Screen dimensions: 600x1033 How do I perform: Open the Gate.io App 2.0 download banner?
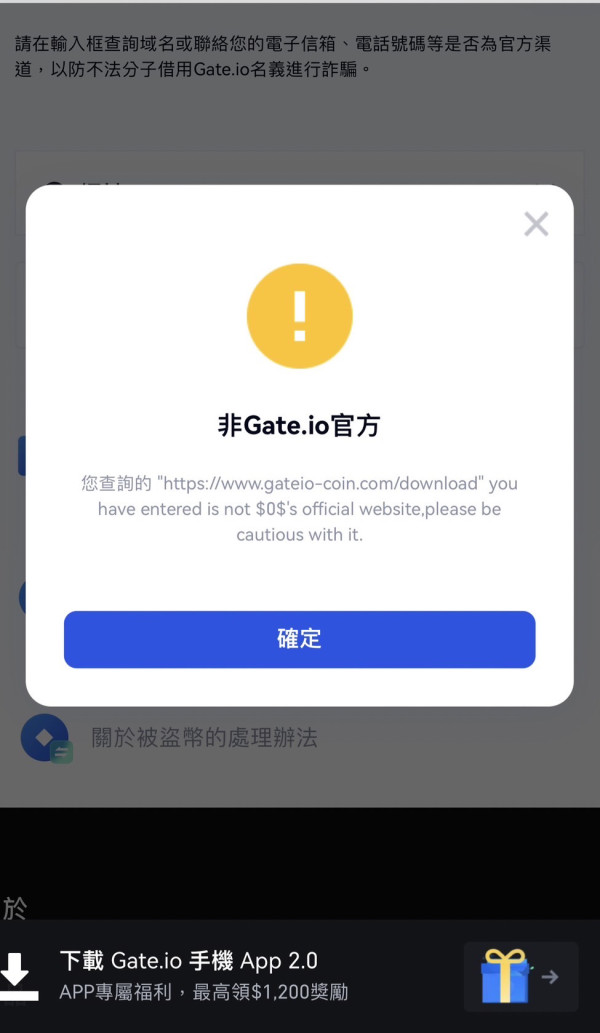pos(300,976)
